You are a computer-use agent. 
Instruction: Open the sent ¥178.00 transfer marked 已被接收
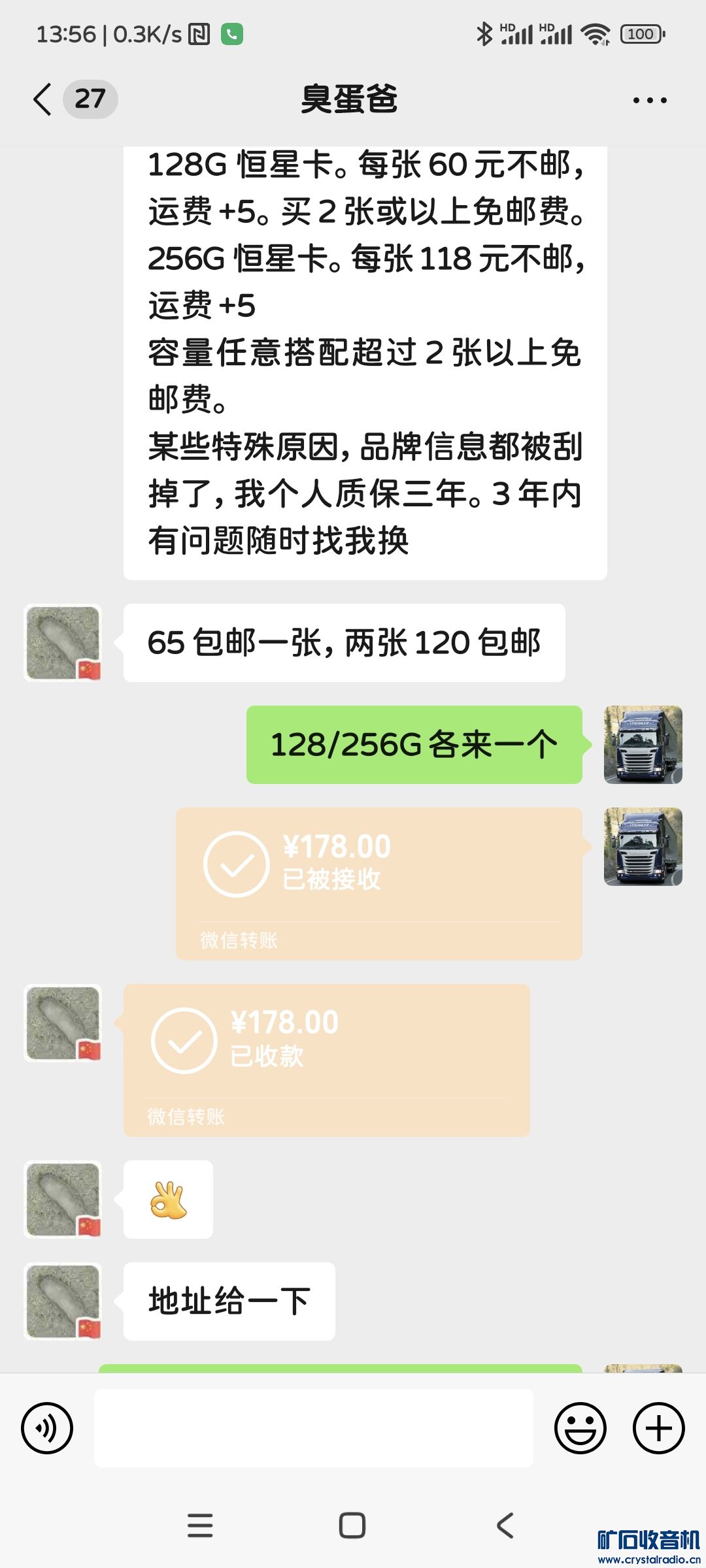point(379,883)
